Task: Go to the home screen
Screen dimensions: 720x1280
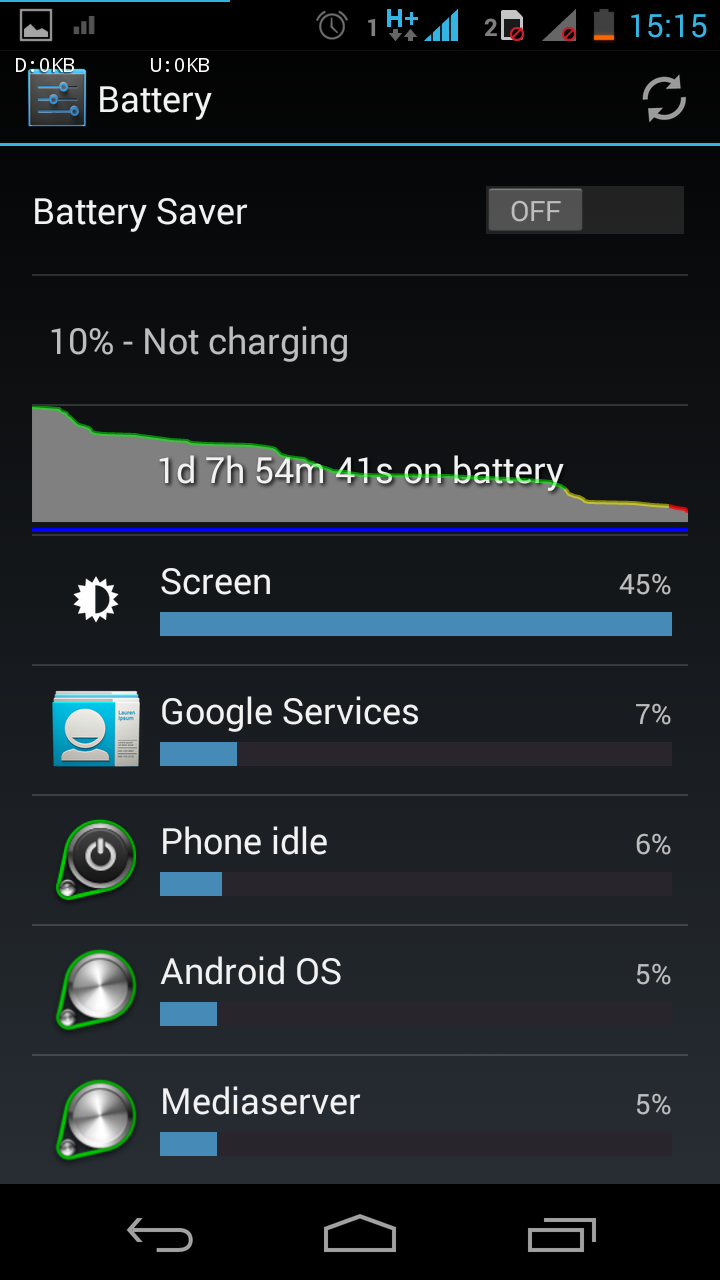Action: 360,1234
